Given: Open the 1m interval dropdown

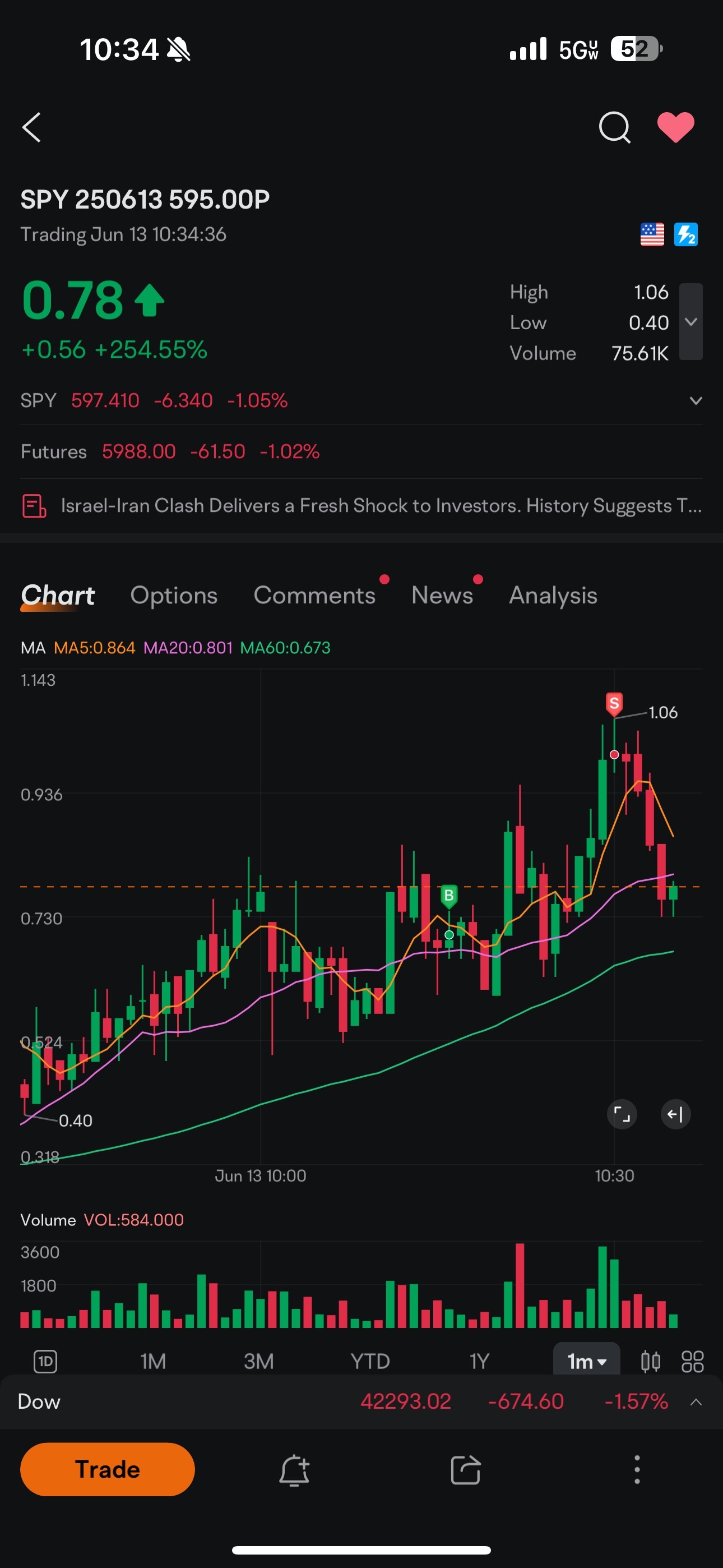Looking at the screenshot, I should point(586,1361).
